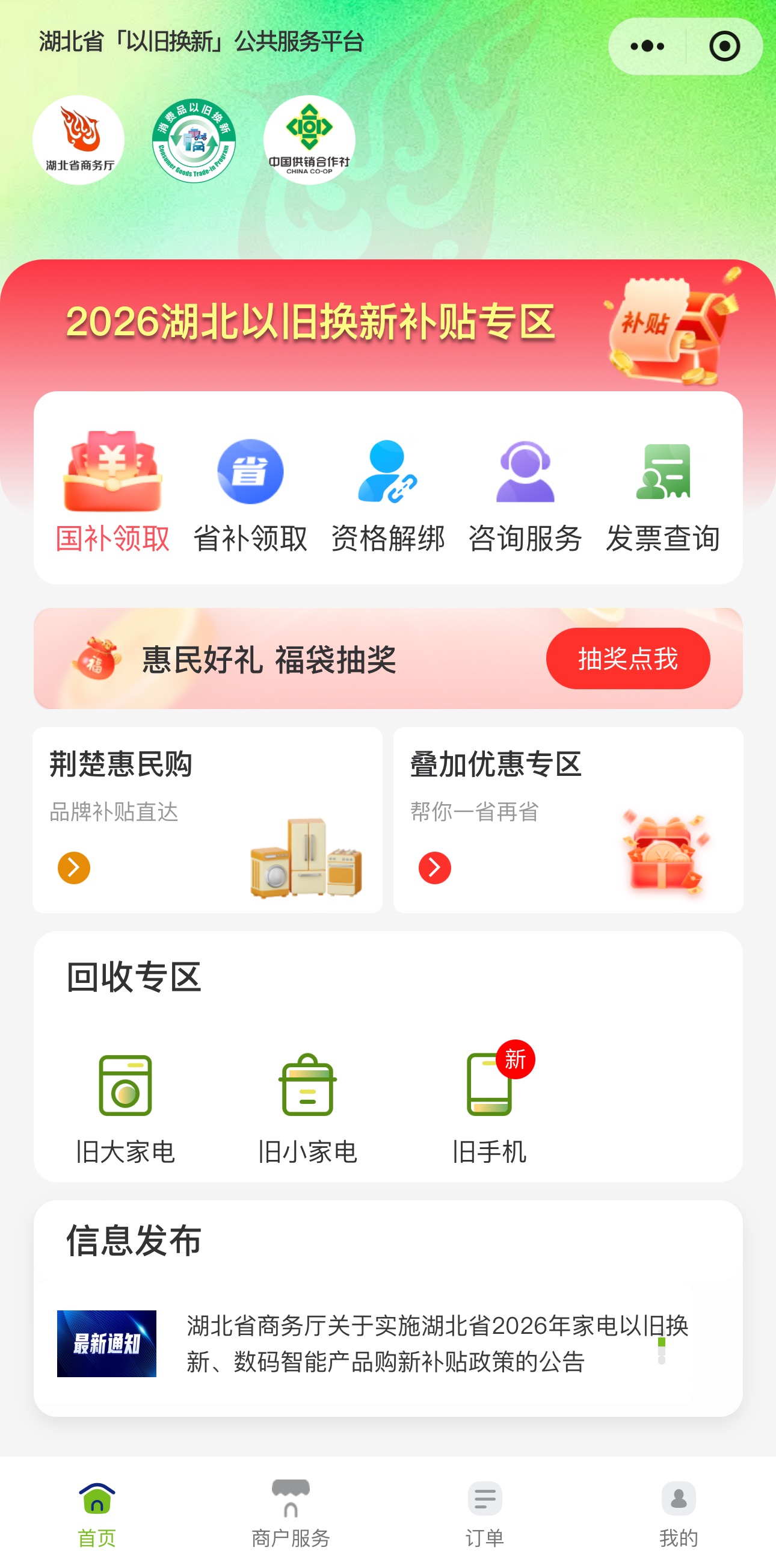
Task: Close the mini program with the circle button
Action: 724,46
